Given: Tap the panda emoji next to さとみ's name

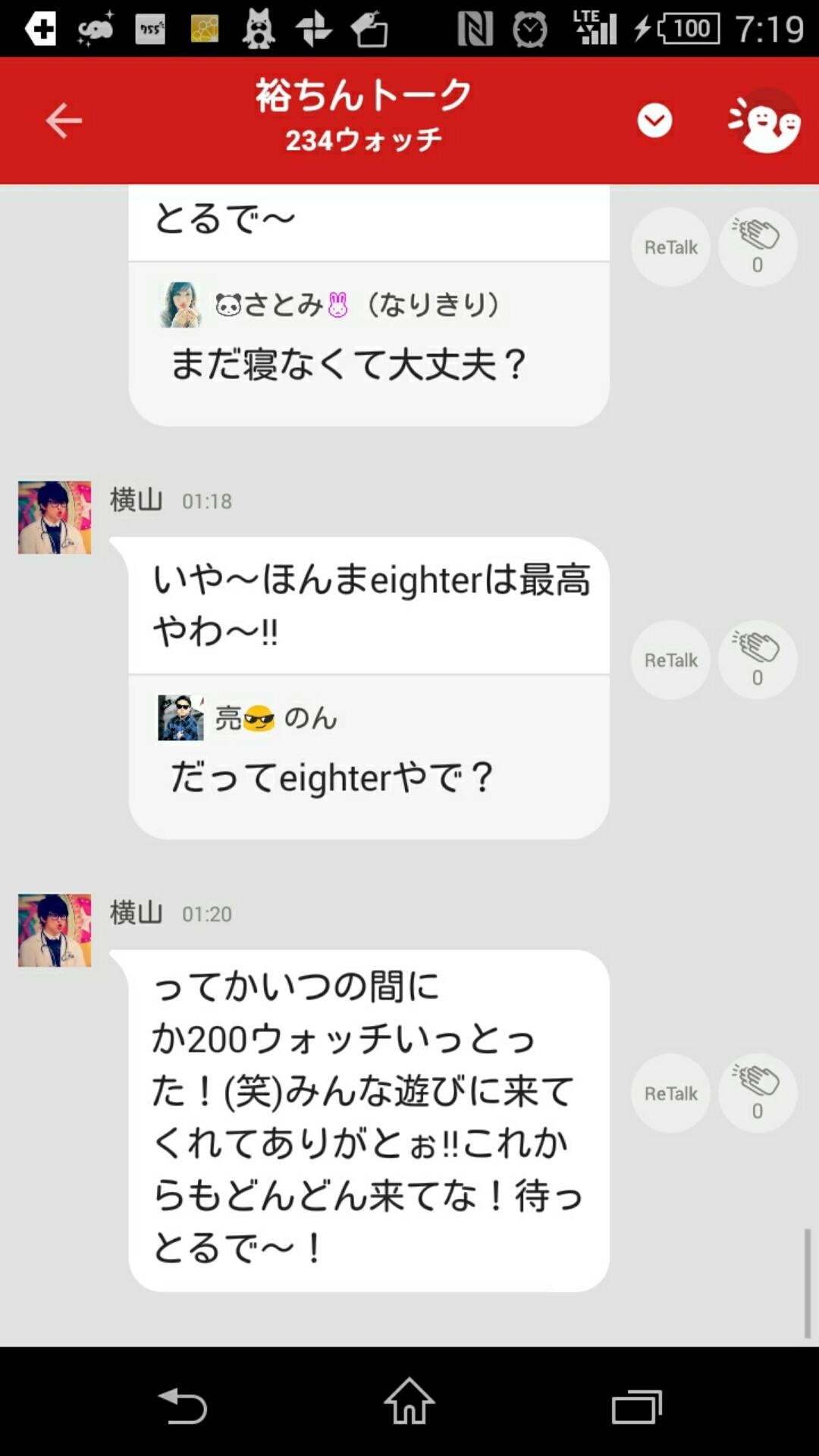Looking at the screenshot, I should click(x=227, y=306).
